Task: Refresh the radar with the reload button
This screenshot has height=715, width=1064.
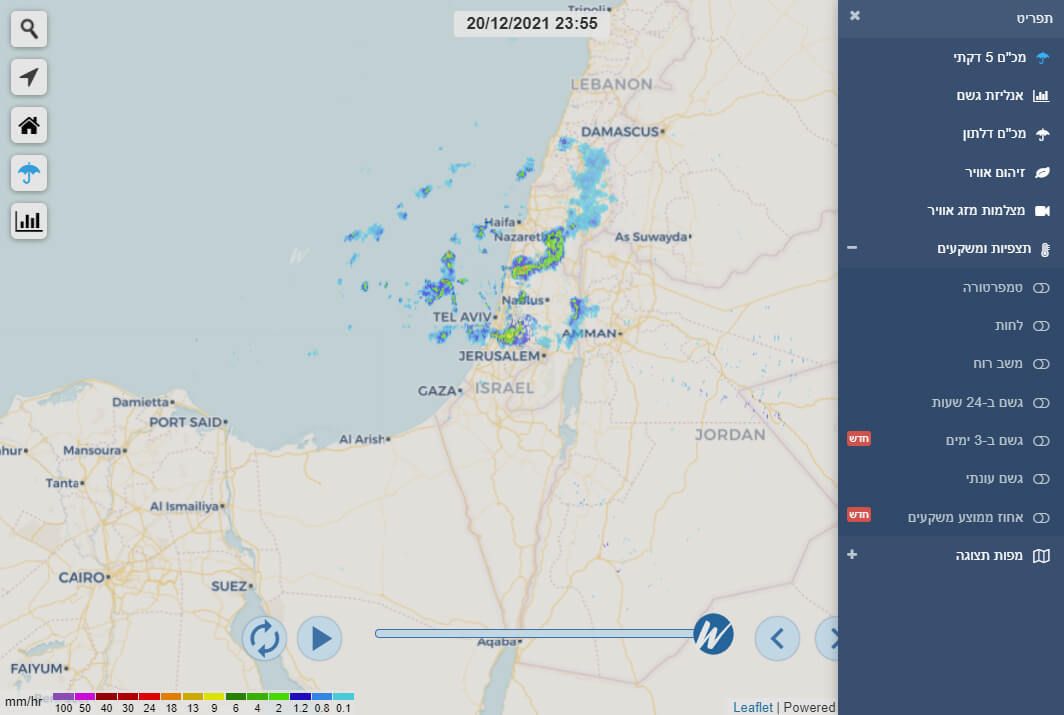Action: (x=264, y=637)
